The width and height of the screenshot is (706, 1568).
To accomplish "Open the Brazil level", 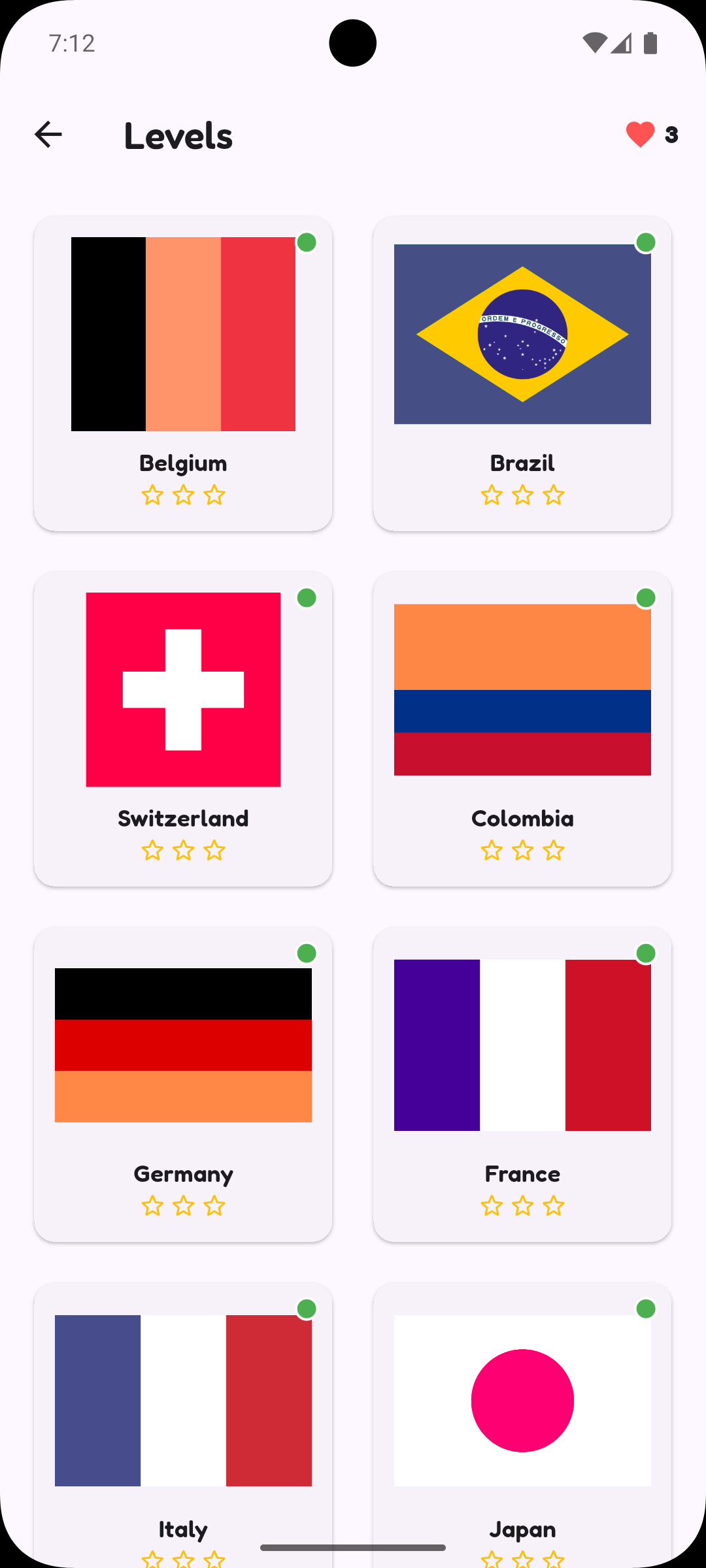I will click(x=522, y=373).
